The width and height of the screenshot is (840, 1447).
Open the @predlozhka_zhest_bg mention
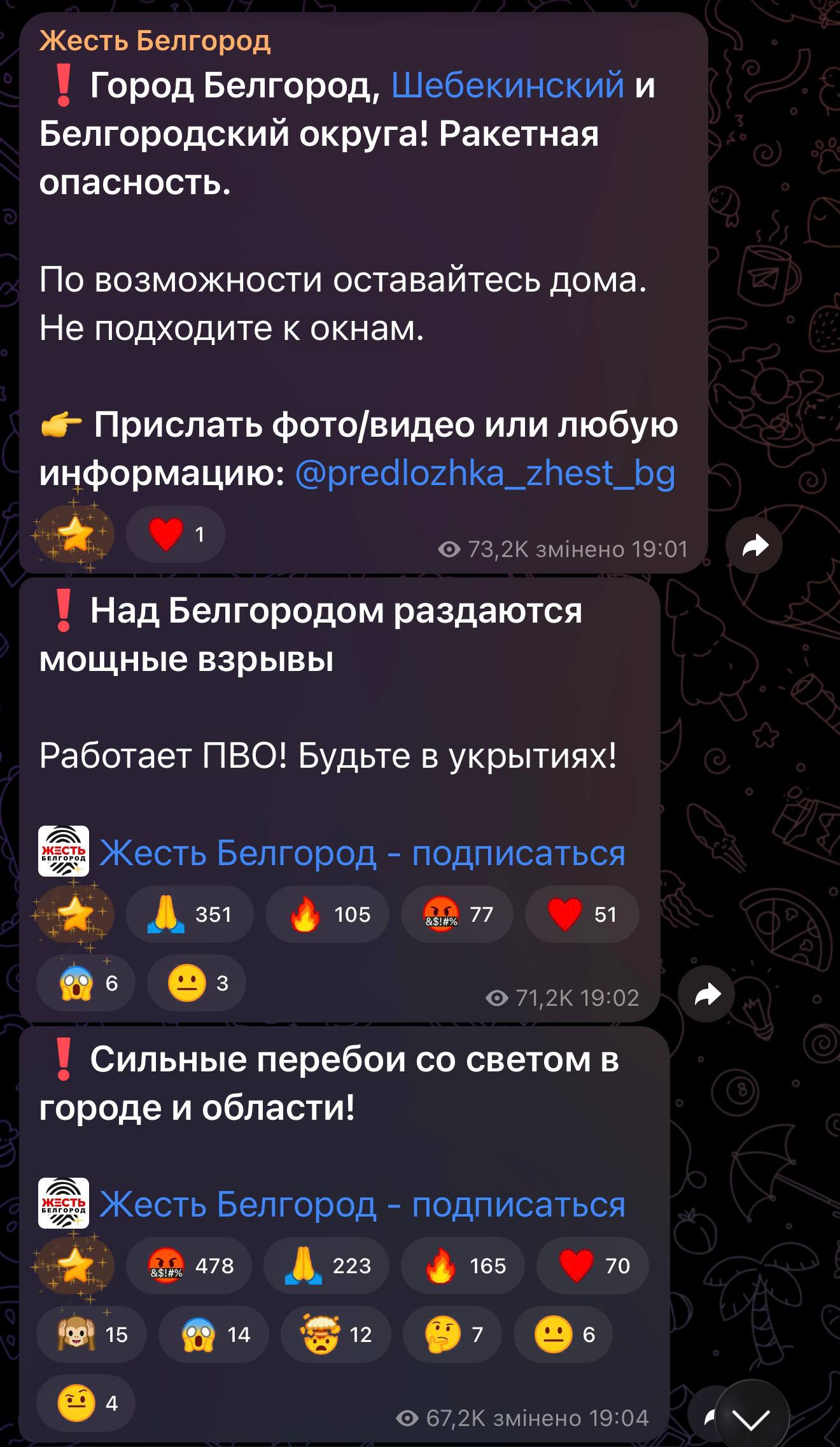point(485,473)
